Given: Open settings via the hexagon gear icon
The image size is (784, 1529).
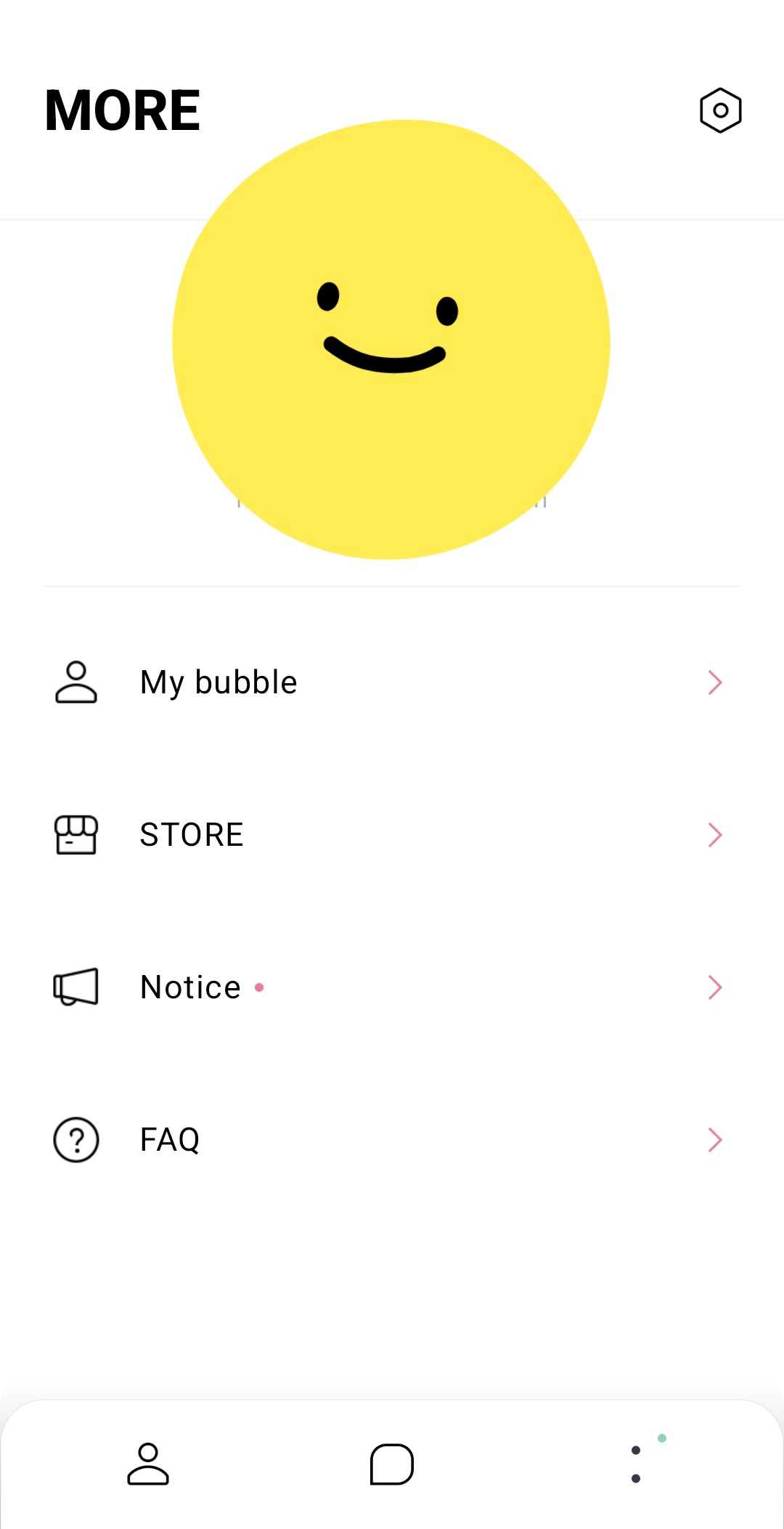Looking at the screenshot, I should tap(720, 111).
